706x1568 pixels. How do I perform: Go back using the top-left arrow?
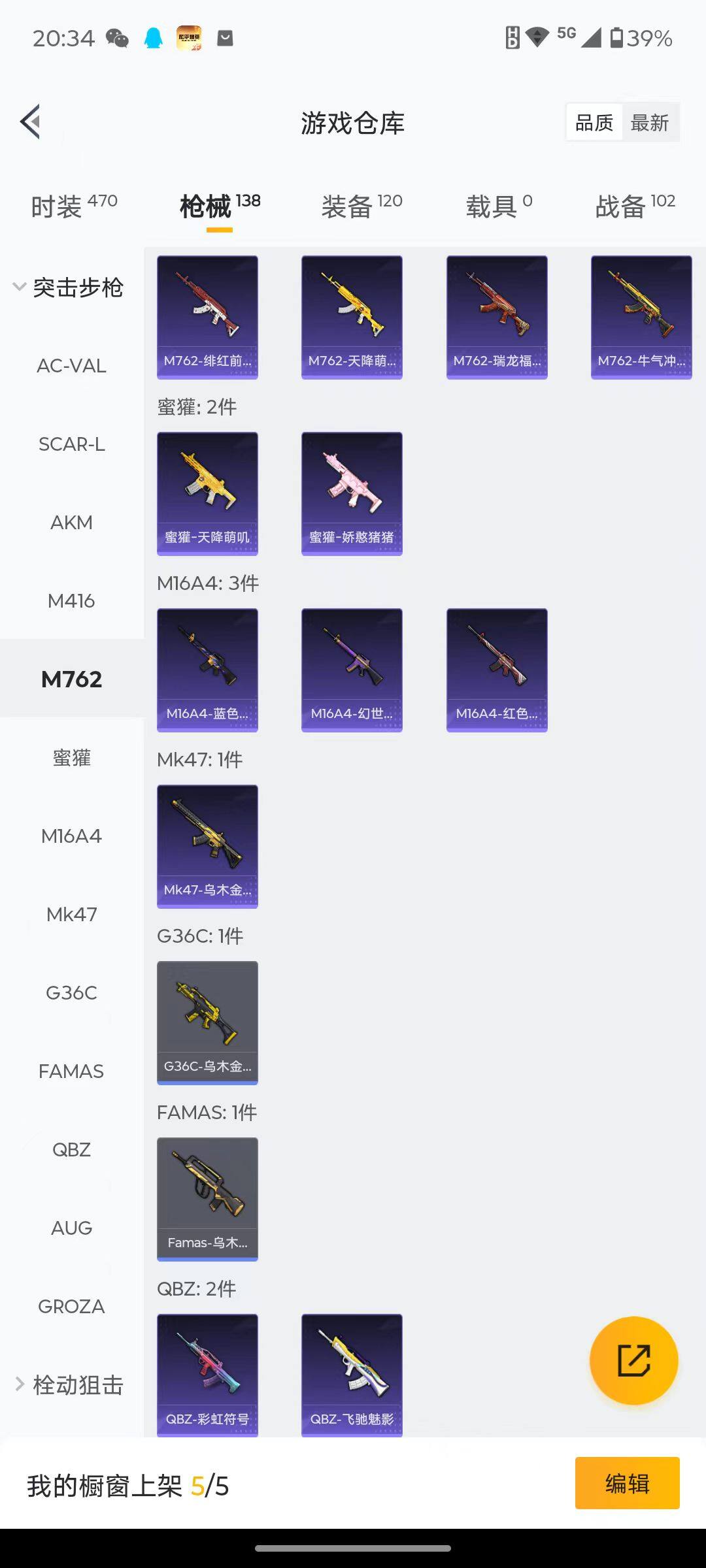click(31, 122)
